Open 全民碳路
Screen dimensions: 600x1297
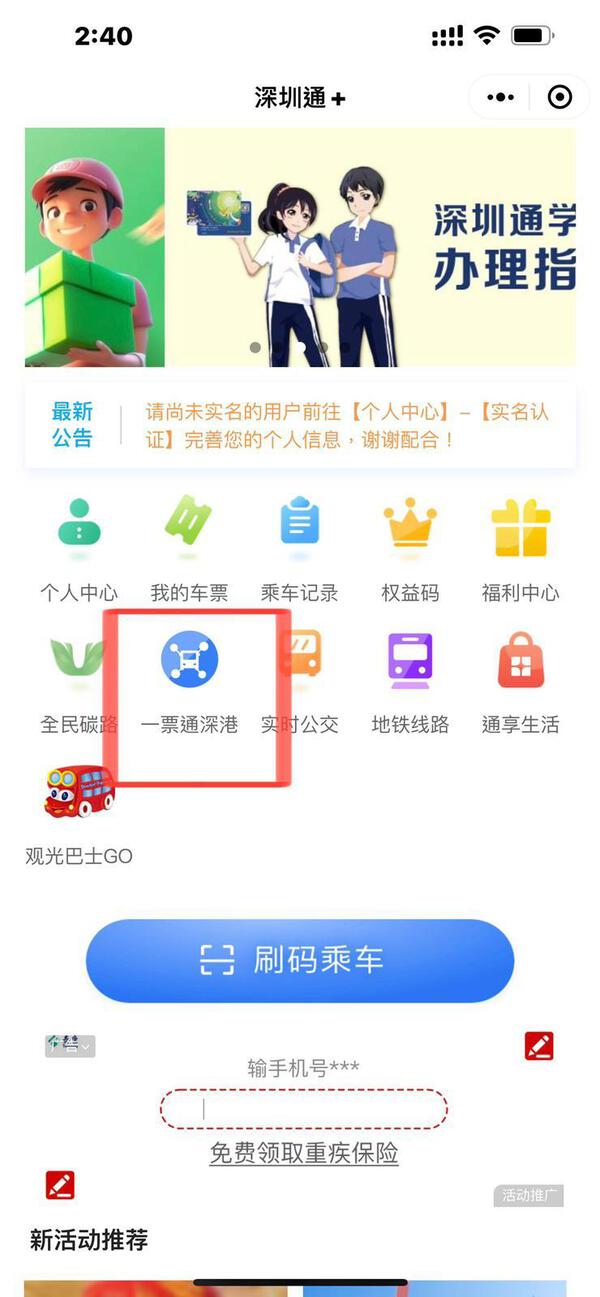pos(78,682)
